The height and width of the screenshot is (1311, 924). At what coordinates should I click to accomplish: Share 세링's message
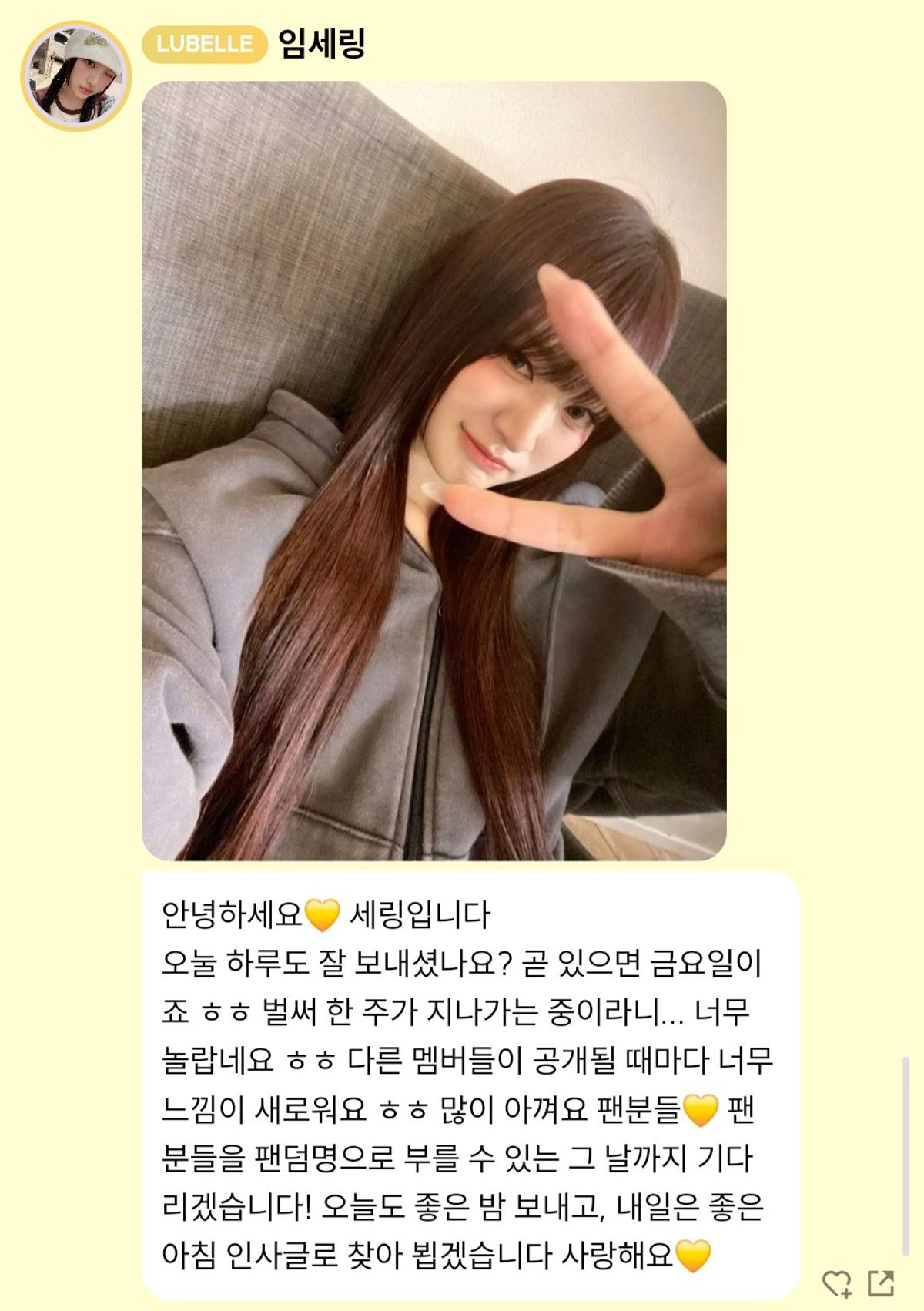(881, 1283)
